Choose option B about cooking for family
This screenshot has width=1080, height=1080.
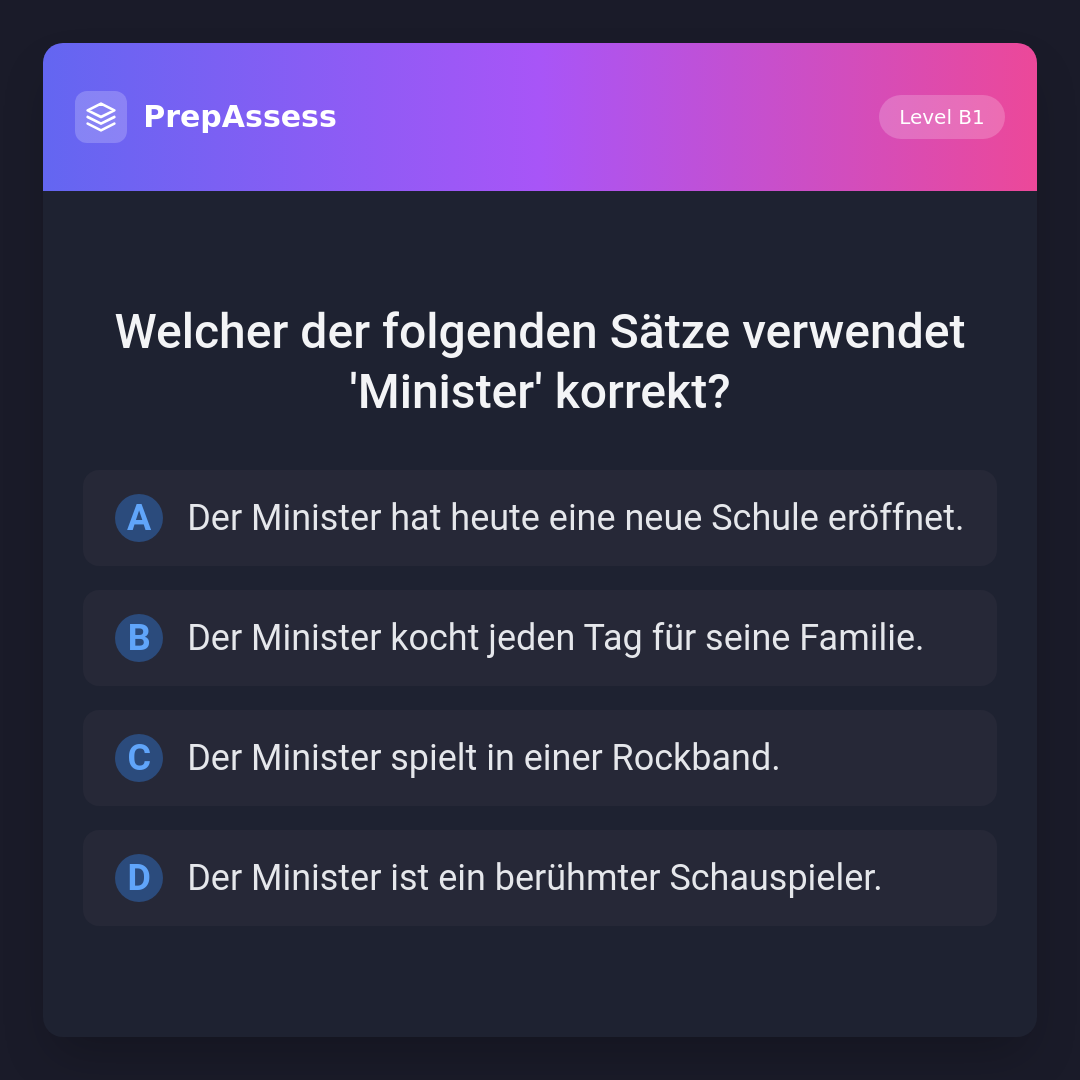click(x=540, y=638)
